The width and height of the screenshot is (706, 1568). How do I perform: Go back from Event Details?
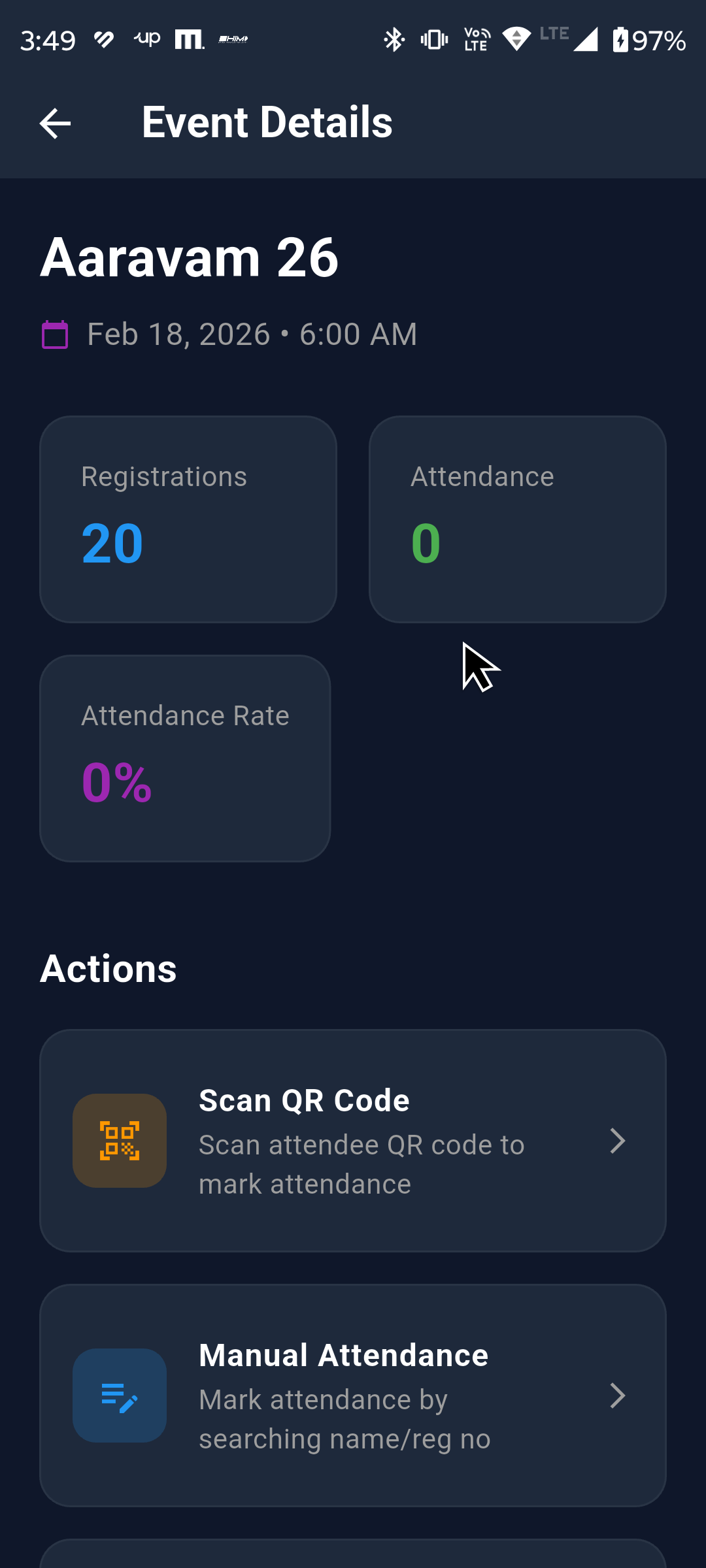pyautogui.click(x=55, y=123)
